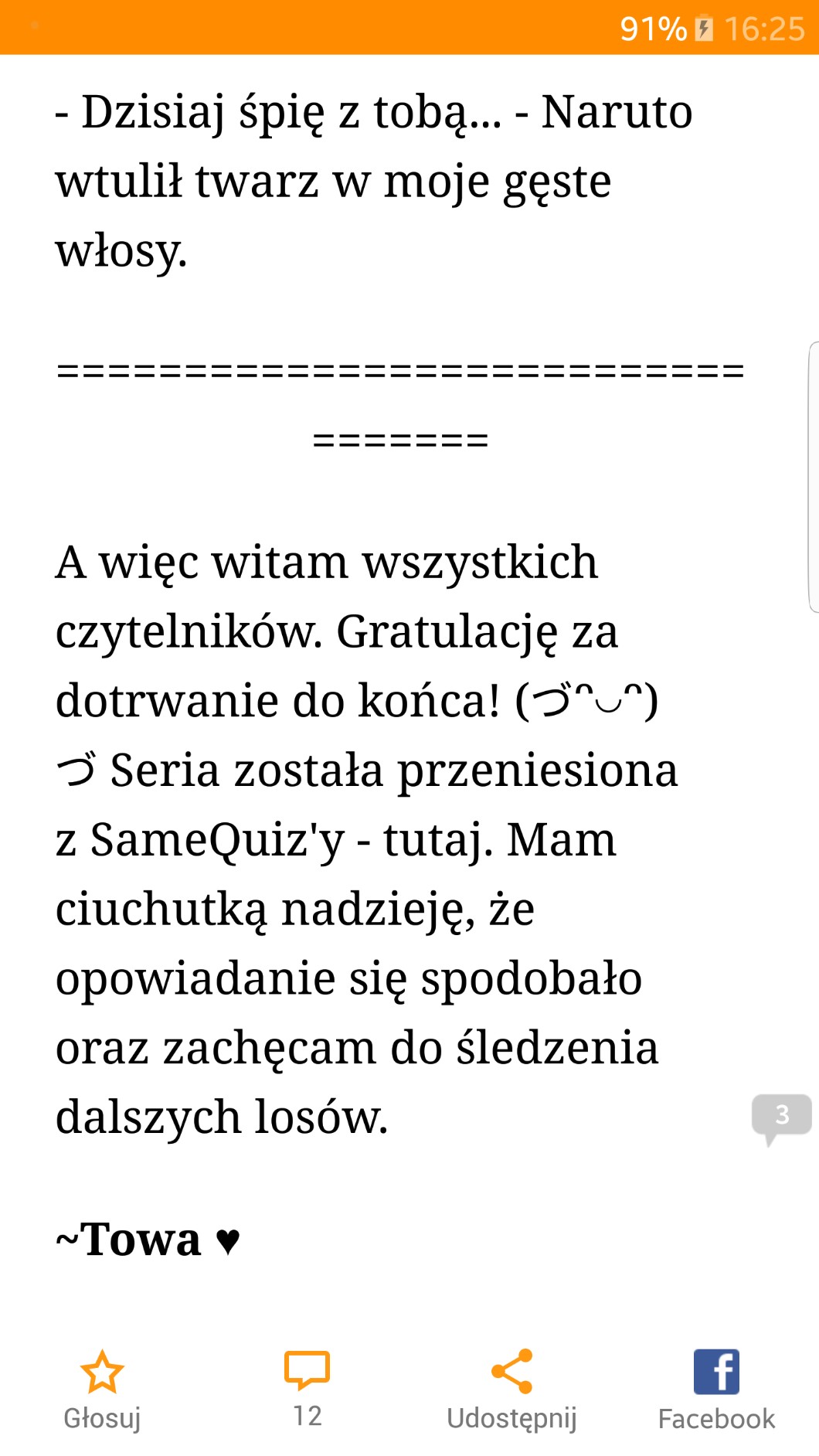Share the story via Udostępnij
This screenshot has width=819, height=1456.
tap(511, 1386)
